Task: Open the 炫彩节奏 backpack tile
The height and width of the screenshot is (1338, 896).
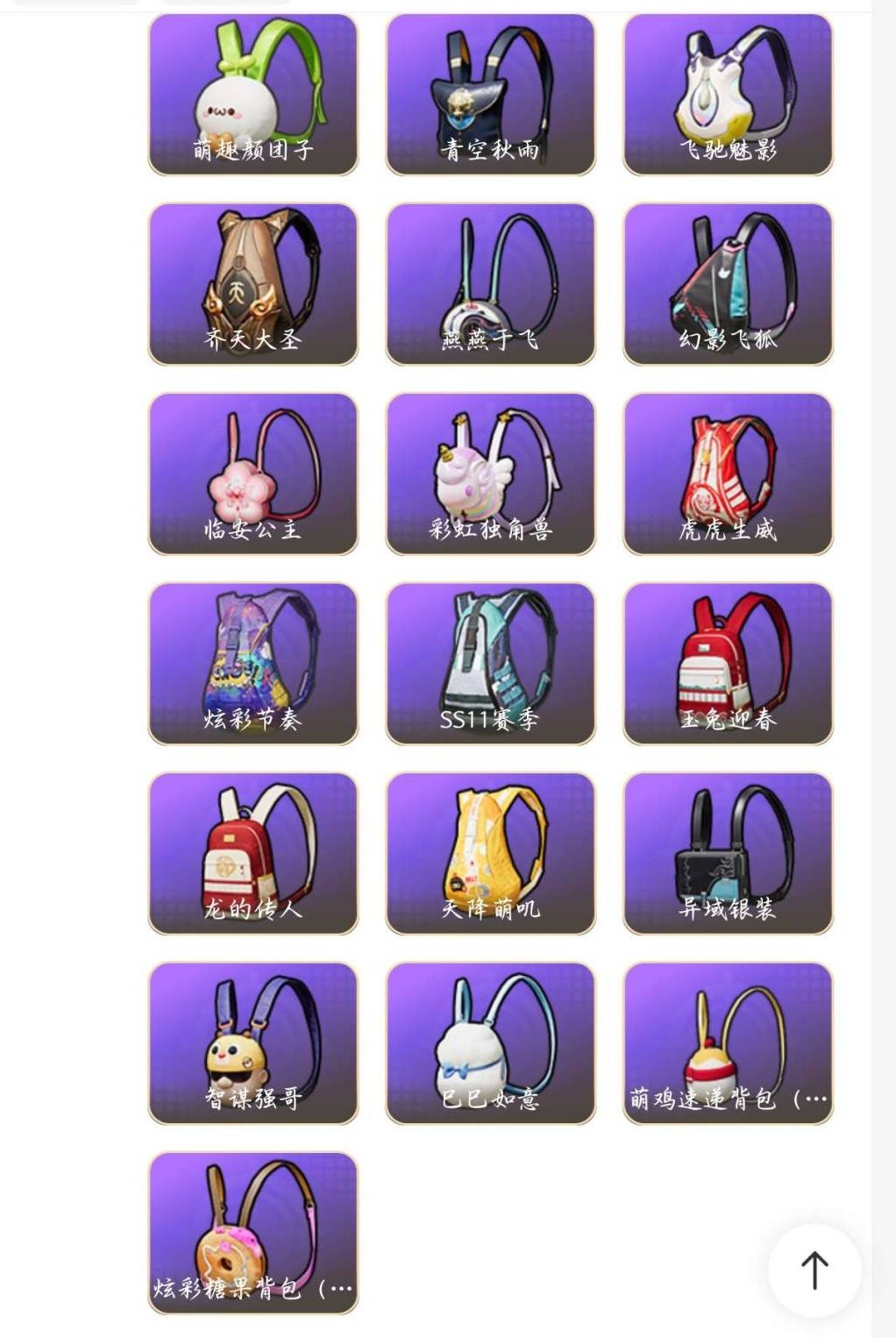Action: point(253,663)
